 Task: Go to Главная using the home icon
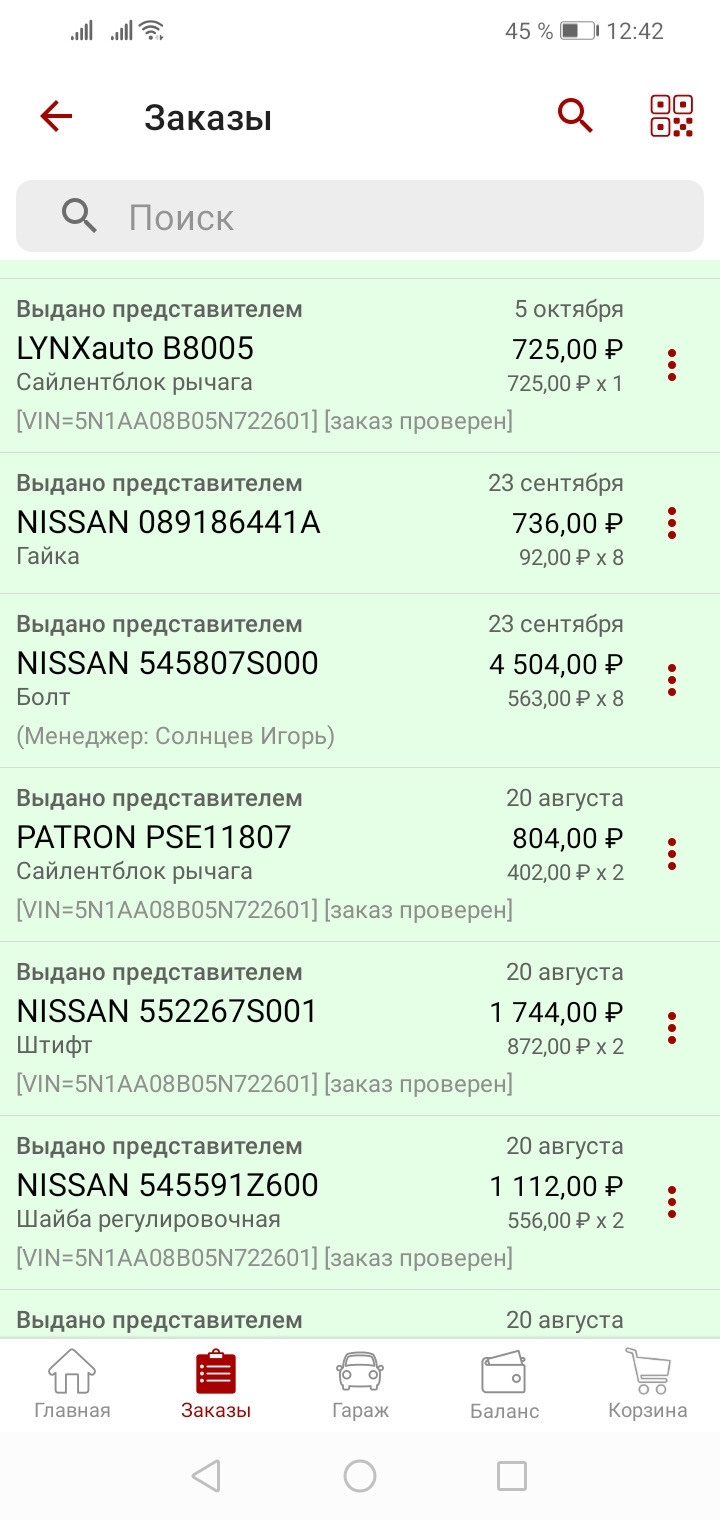point(72,1385)
